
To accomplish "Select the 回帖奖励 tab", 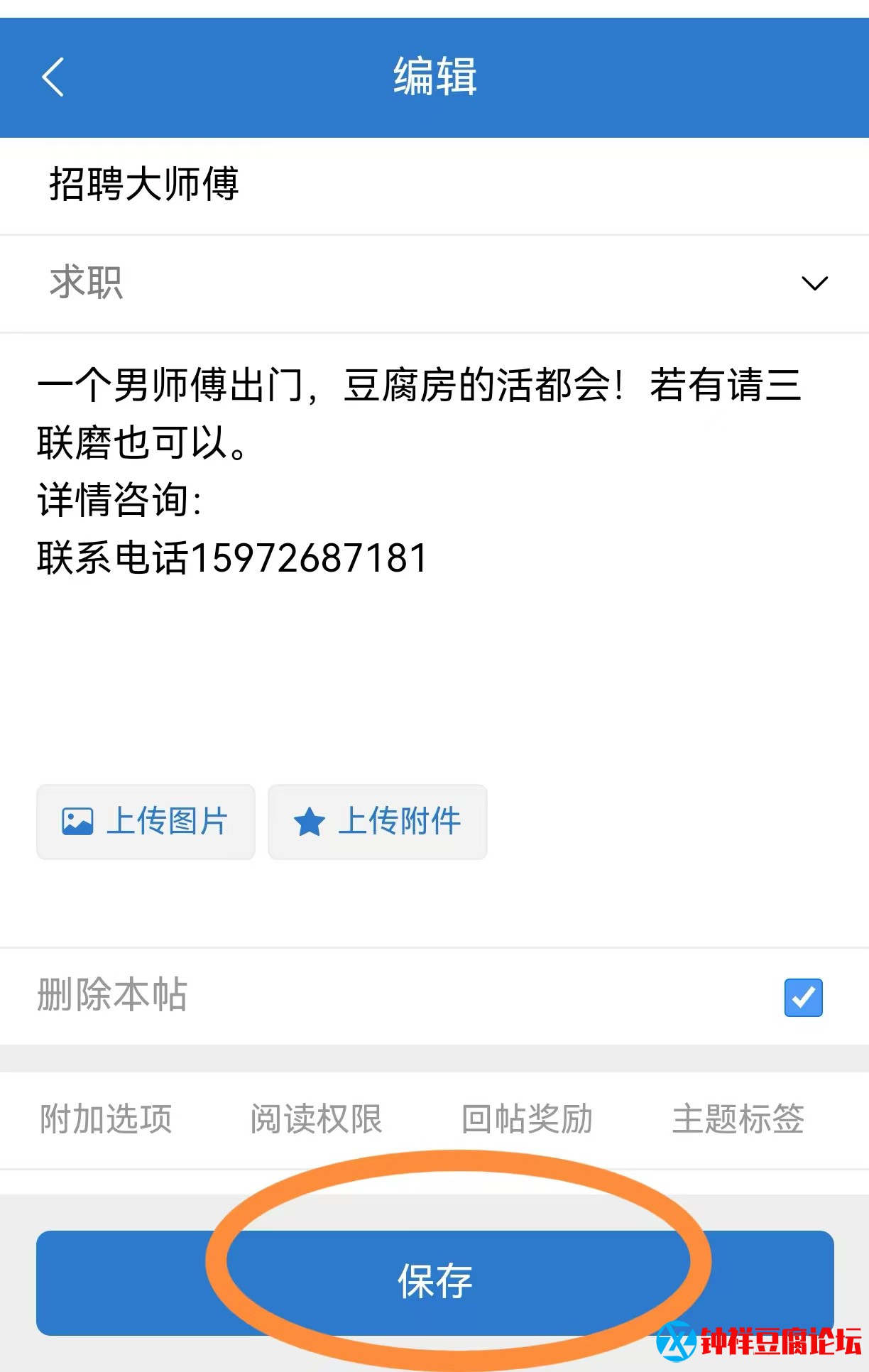I will [x=527, y=1119].
